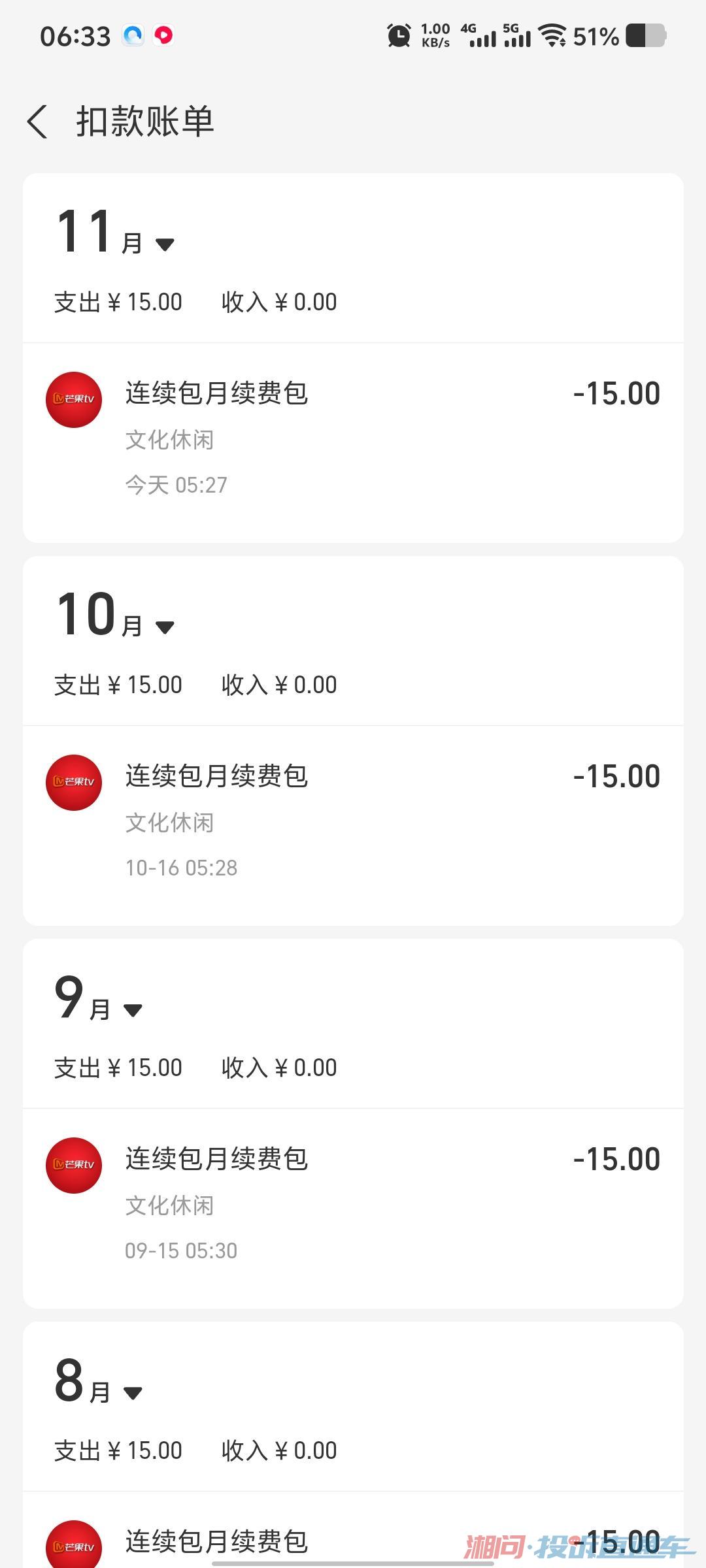Expand the 11月 month dropdown

pyautogui.click(x=165, y=244)
